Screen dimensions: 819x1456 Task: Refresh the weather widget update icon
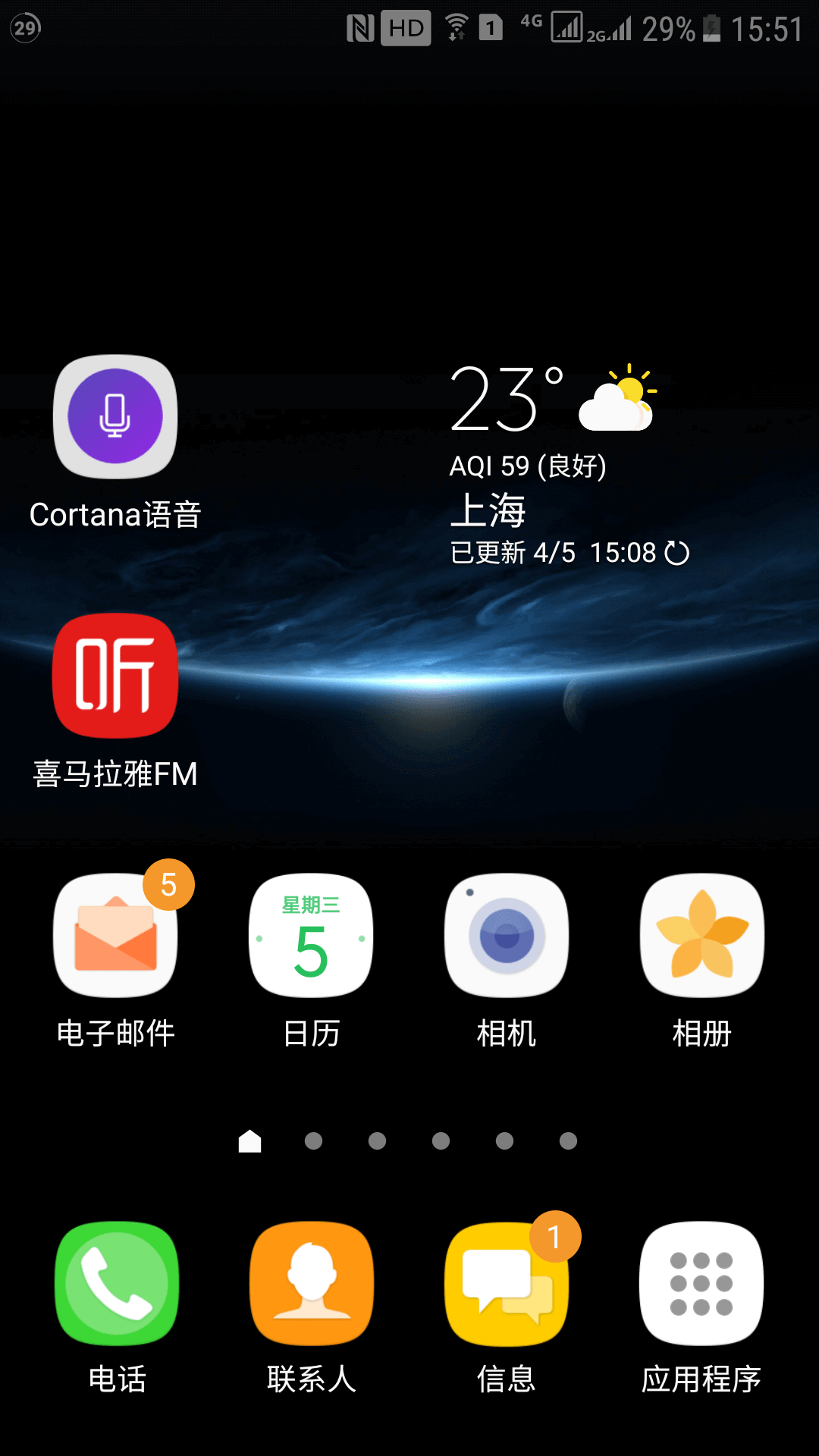coord(676,553)
